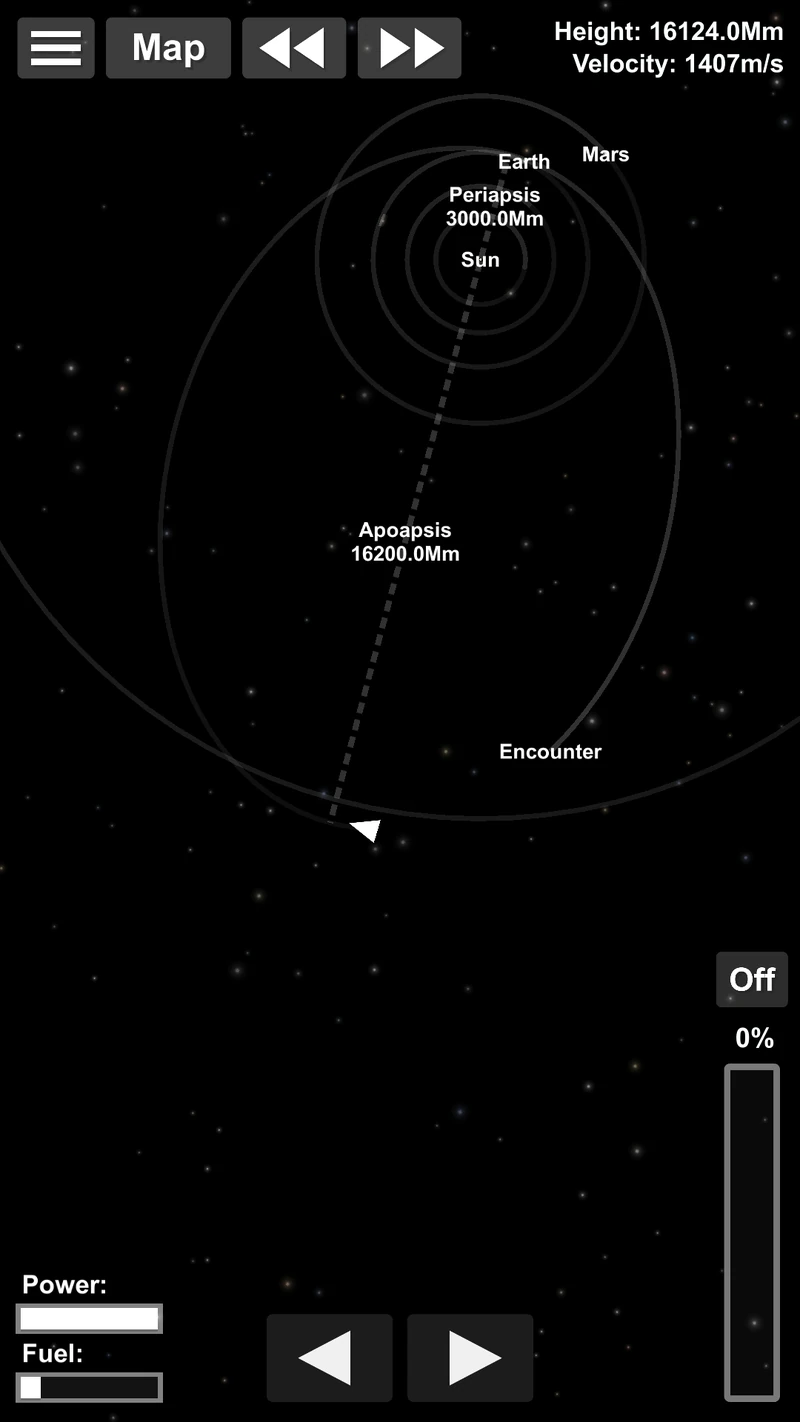Tap the Map button

point(168,47)
